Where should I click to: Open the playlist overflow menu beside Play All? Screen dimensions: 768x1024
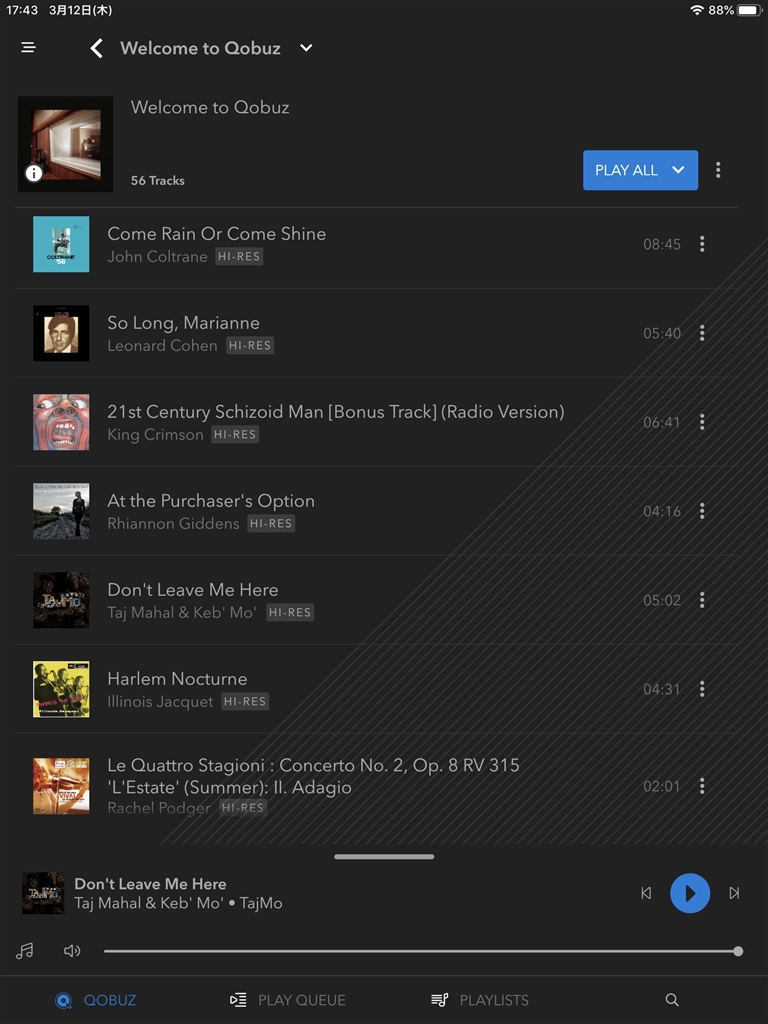(x=718, y=170)
